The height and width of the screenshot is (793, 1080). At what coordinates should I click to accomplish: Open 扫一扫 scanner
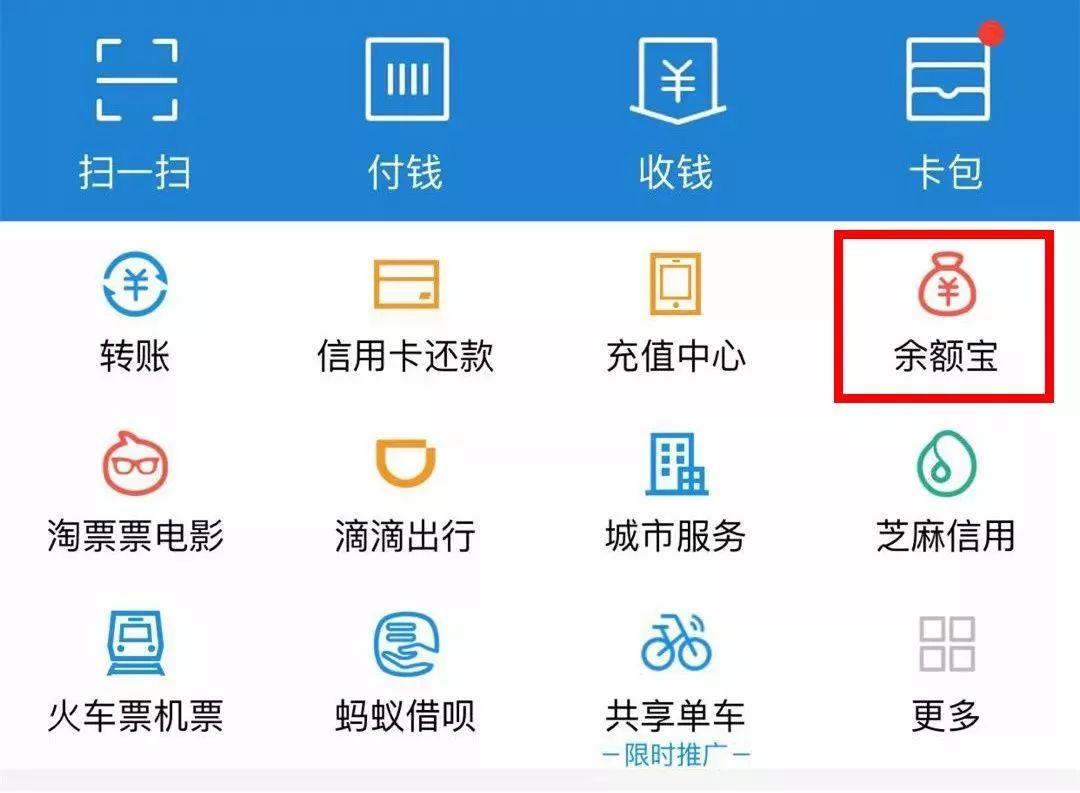click(x=135, y=112)
